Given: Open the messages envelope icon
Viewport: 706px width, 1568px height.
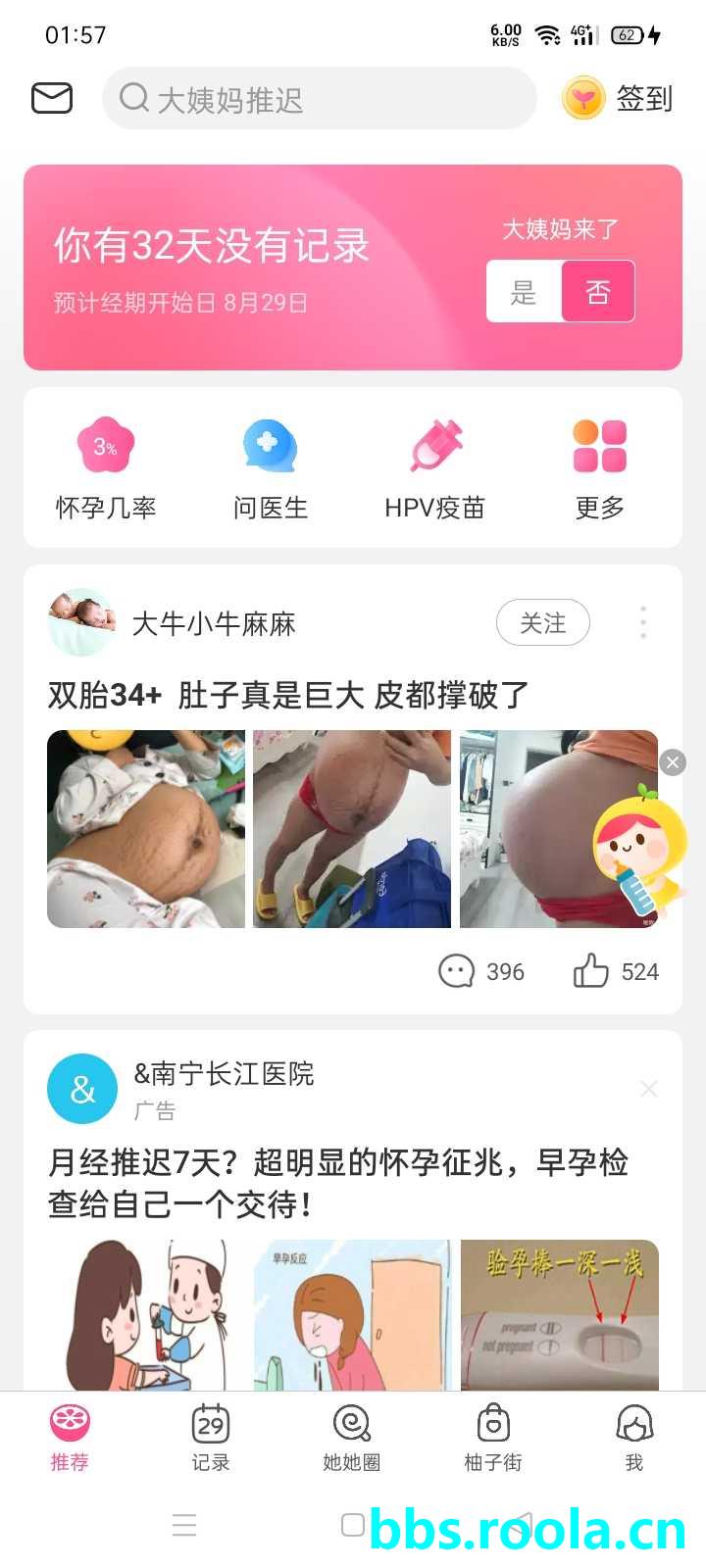Looking at the screenshot, I should click(52, 98).
